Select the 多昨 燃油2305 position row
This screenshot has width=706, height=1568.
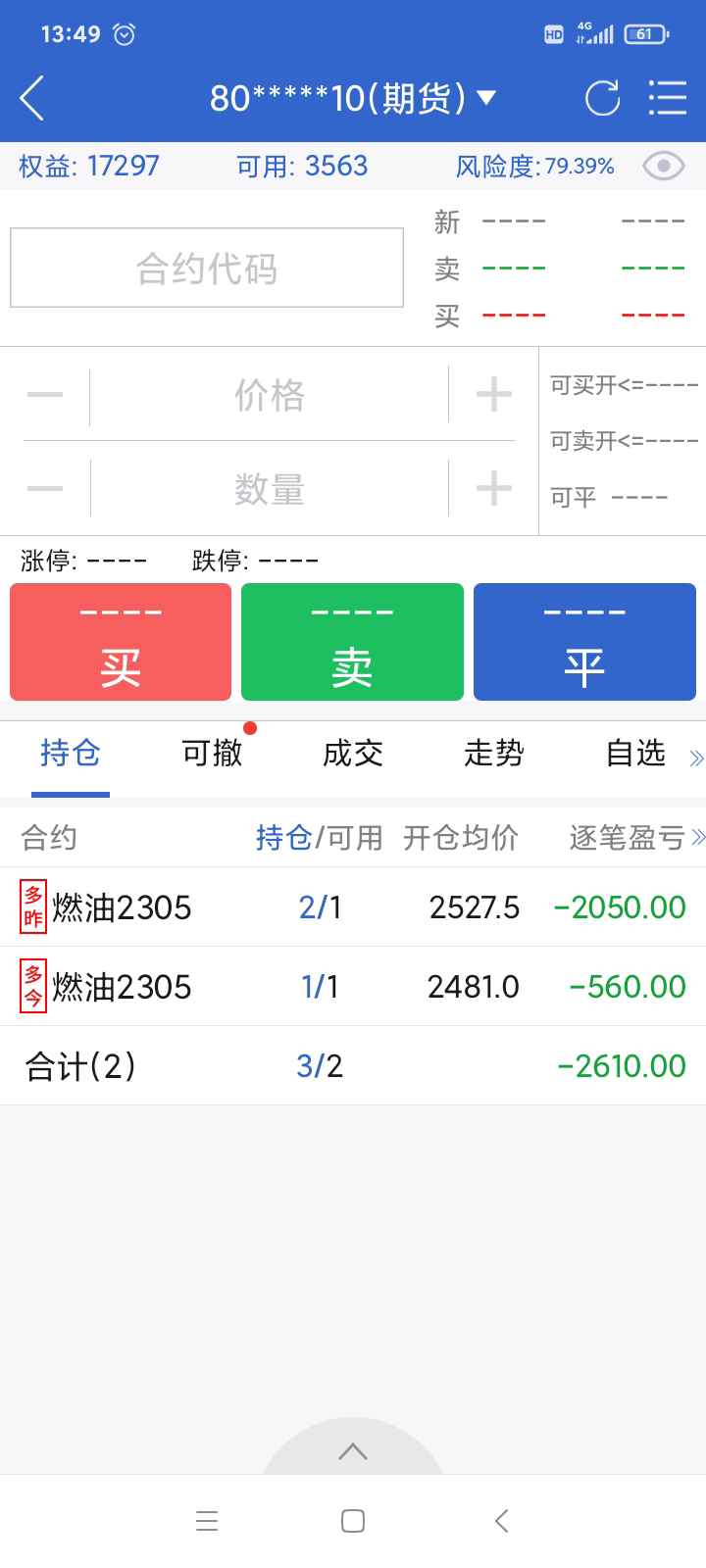pos(353,907)
